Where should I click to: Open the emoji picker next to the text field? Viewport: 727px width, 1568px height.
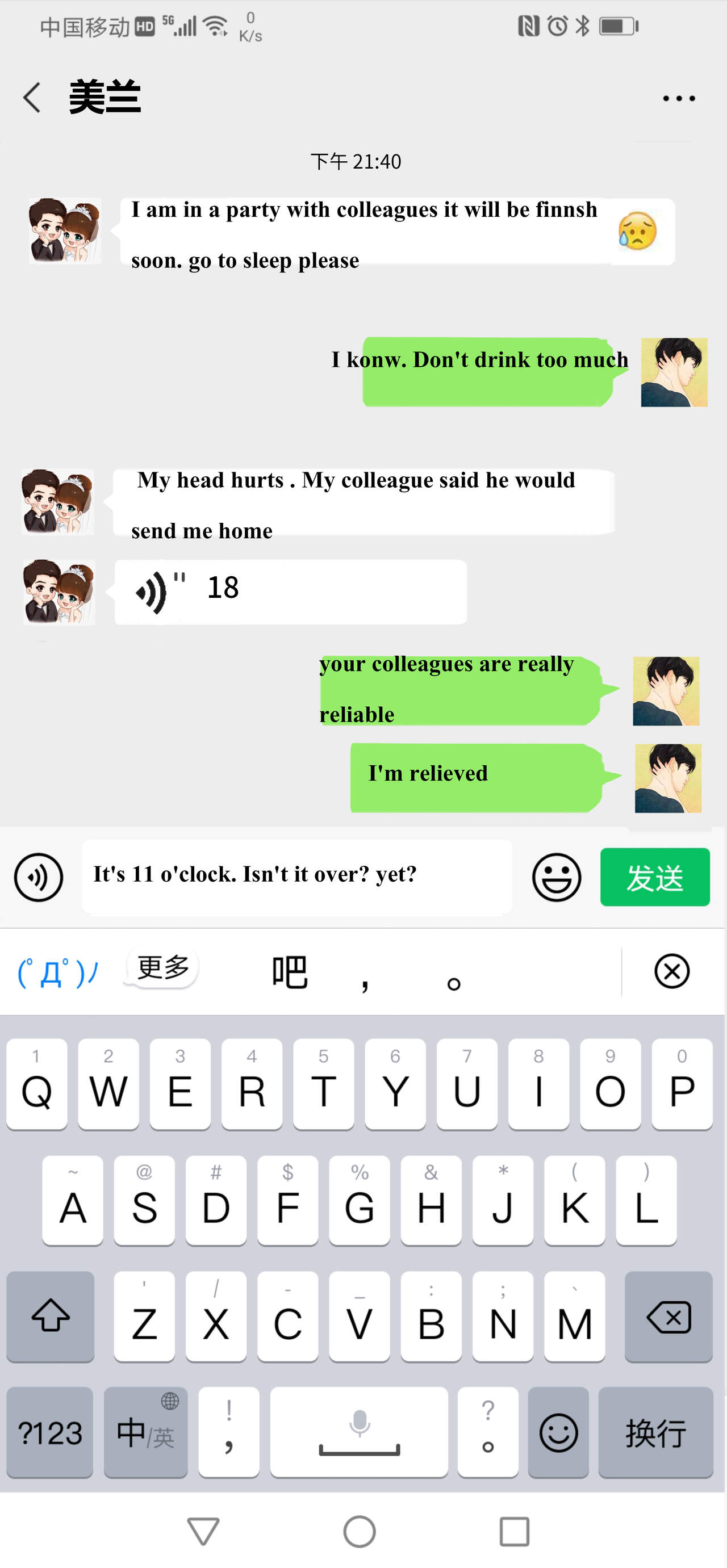pyautogui.click(x=556, y=877)
